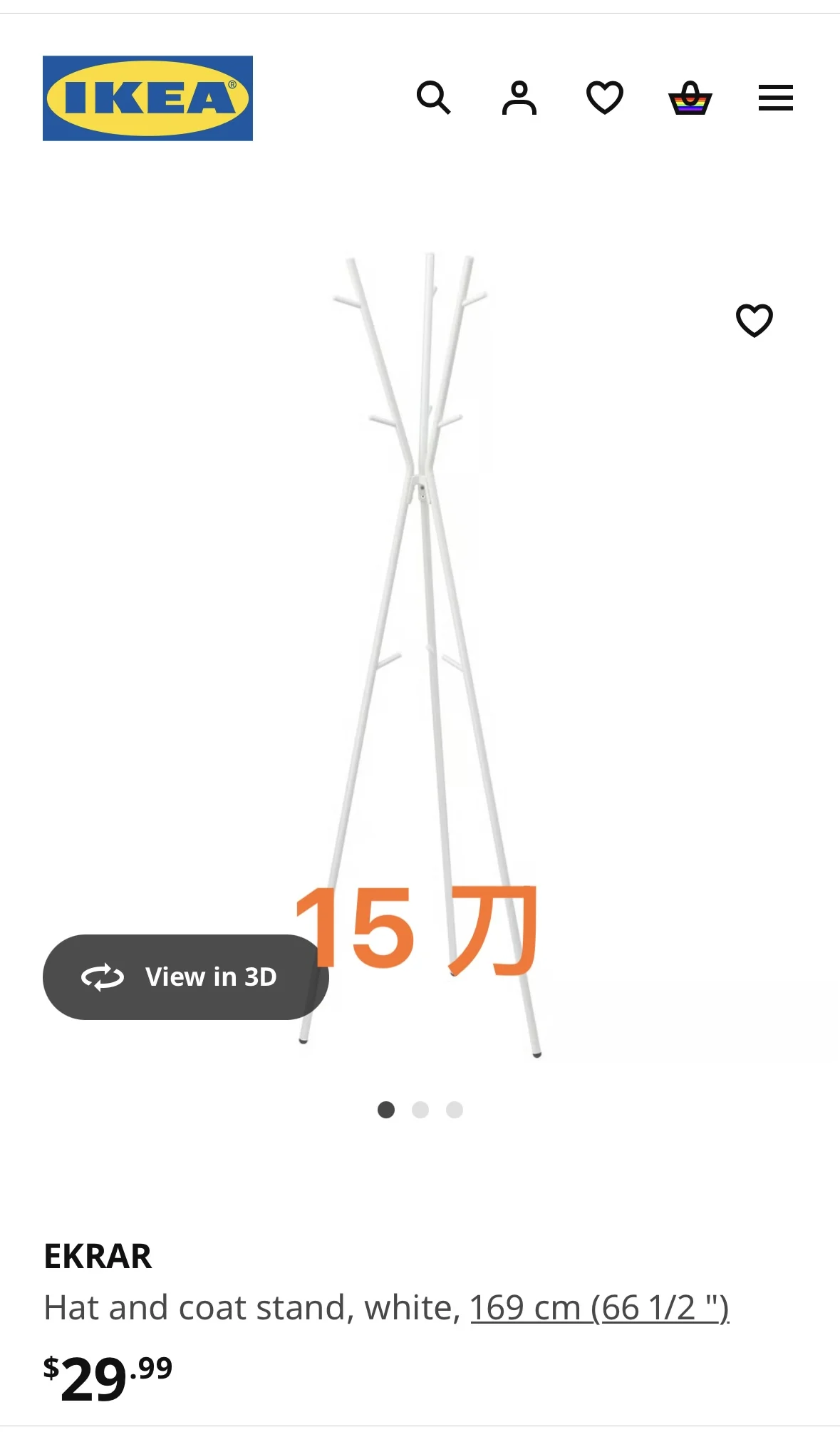The width and height of the screenshot is (840, 1432).
Task: Open the 169 cm size link
Action: point(599,1308)
